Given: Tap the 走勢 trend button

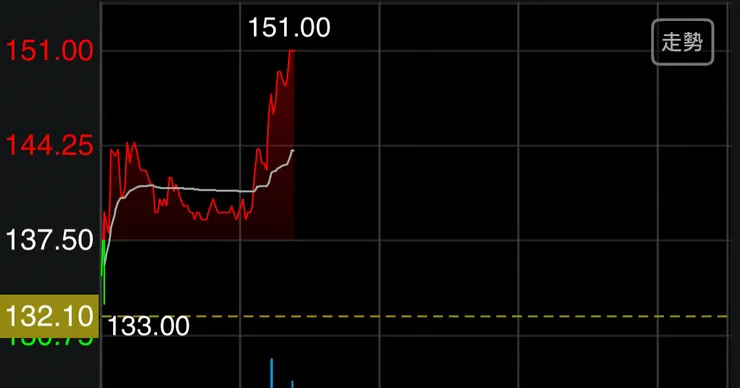Looking at the screenshot, I should [x=682, y=42].
